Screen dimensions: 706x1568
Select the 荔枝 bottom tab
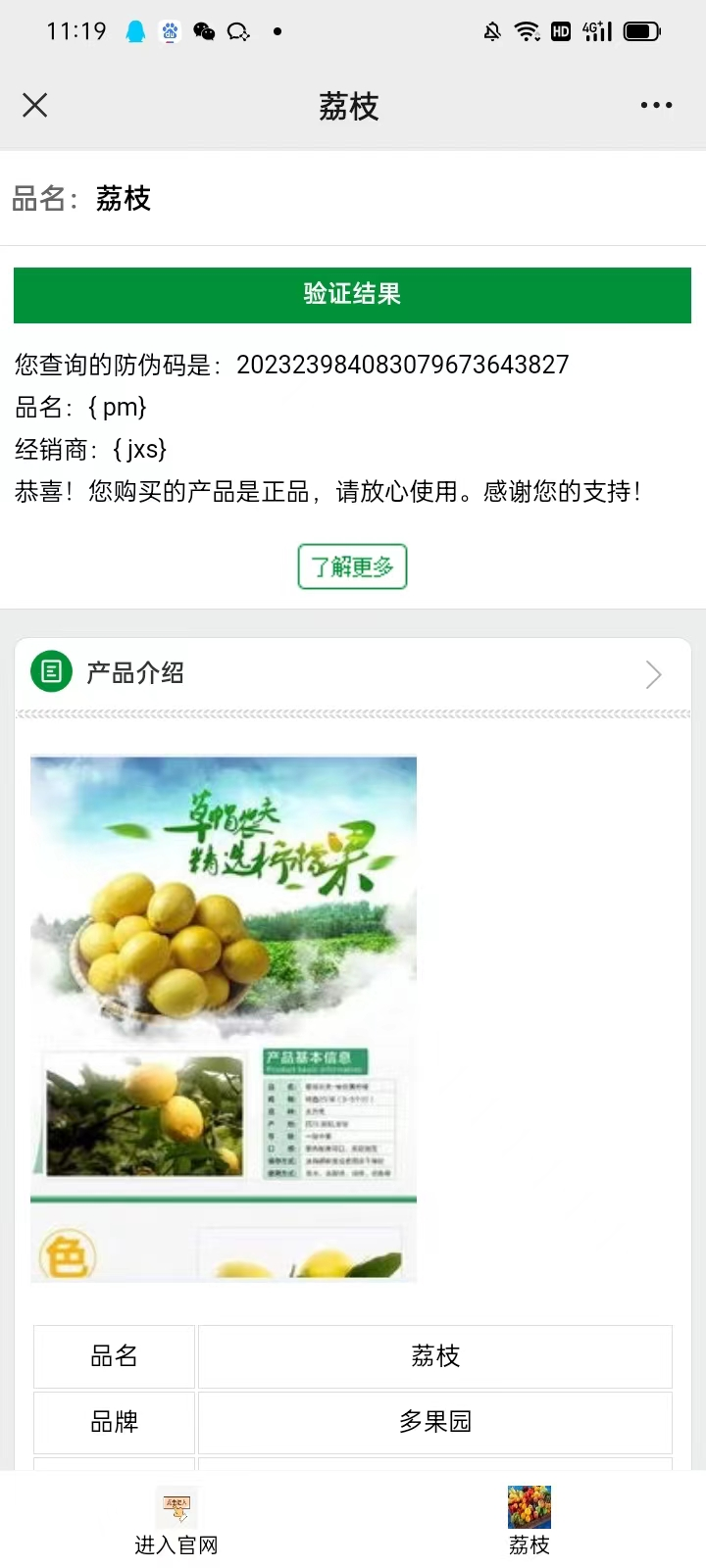pyautogui.click(x=529, y=1521)
